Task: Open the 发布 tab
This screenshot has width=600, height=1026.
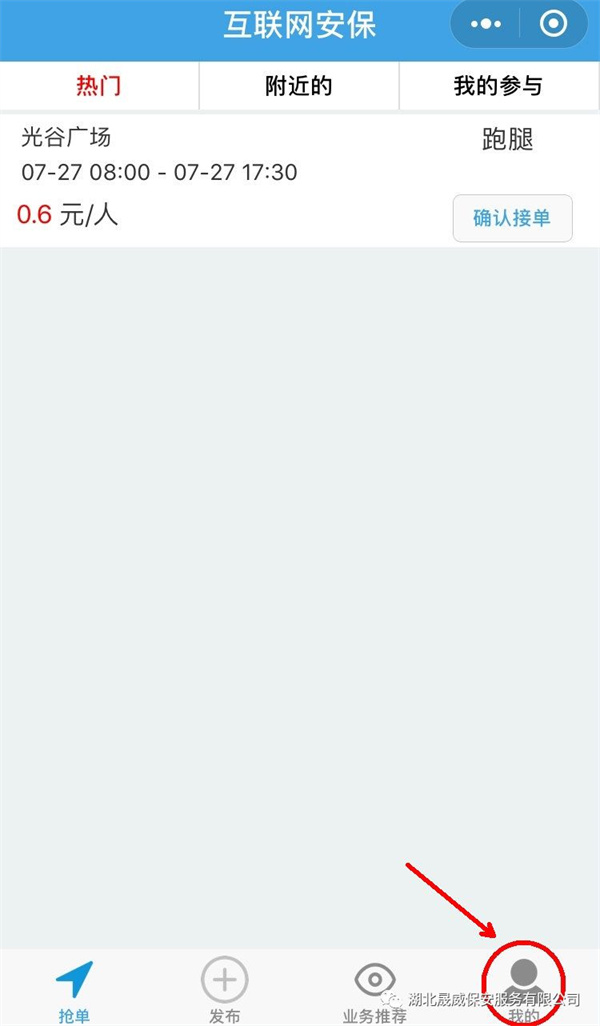Action: click(224, 989)
